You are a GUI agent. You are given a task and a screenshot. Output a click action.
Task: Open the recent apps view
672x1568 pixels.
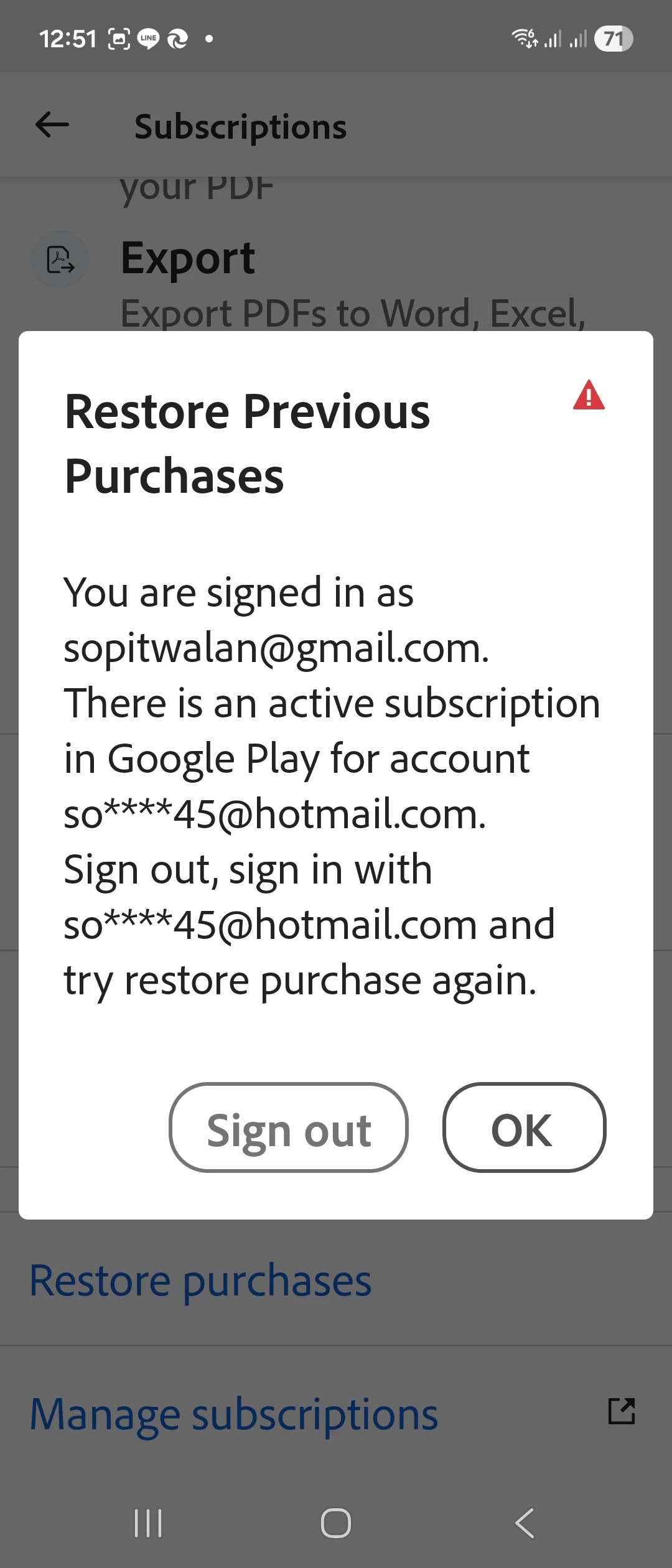(148, 1523)
